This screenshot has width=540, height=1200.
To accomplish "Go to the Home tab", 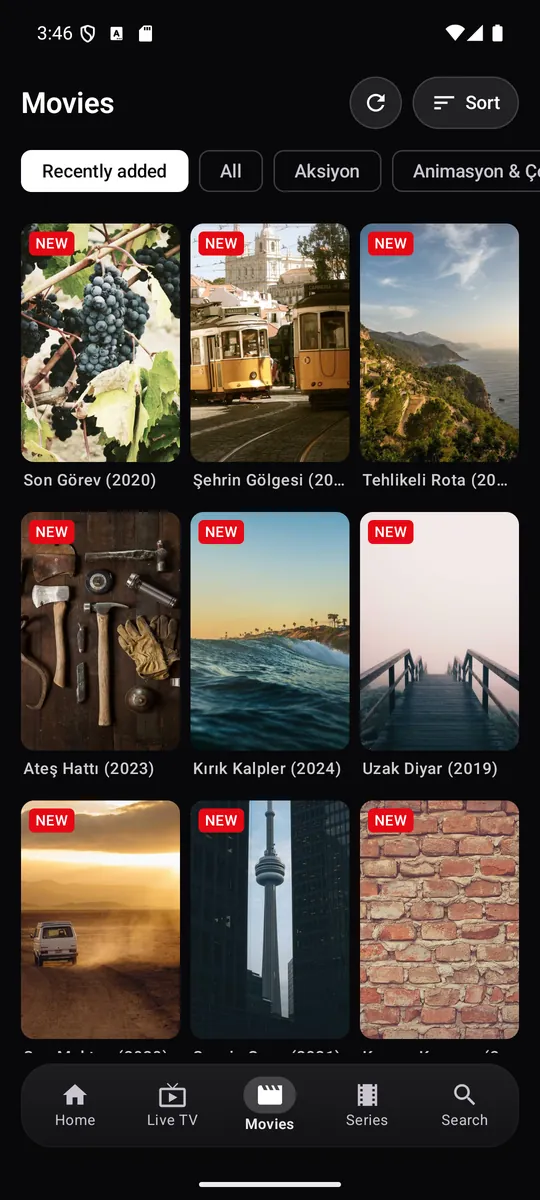I will [75, 1105].
